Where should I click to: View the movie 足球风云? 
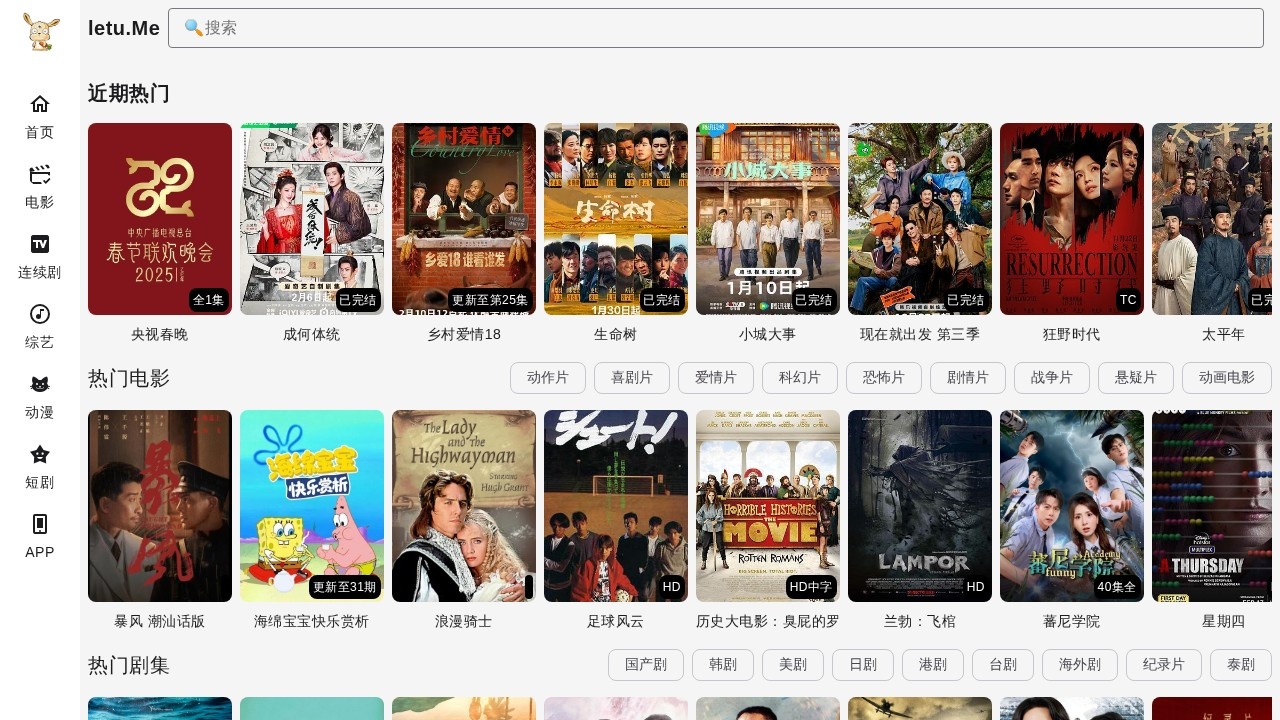point(616,506)
